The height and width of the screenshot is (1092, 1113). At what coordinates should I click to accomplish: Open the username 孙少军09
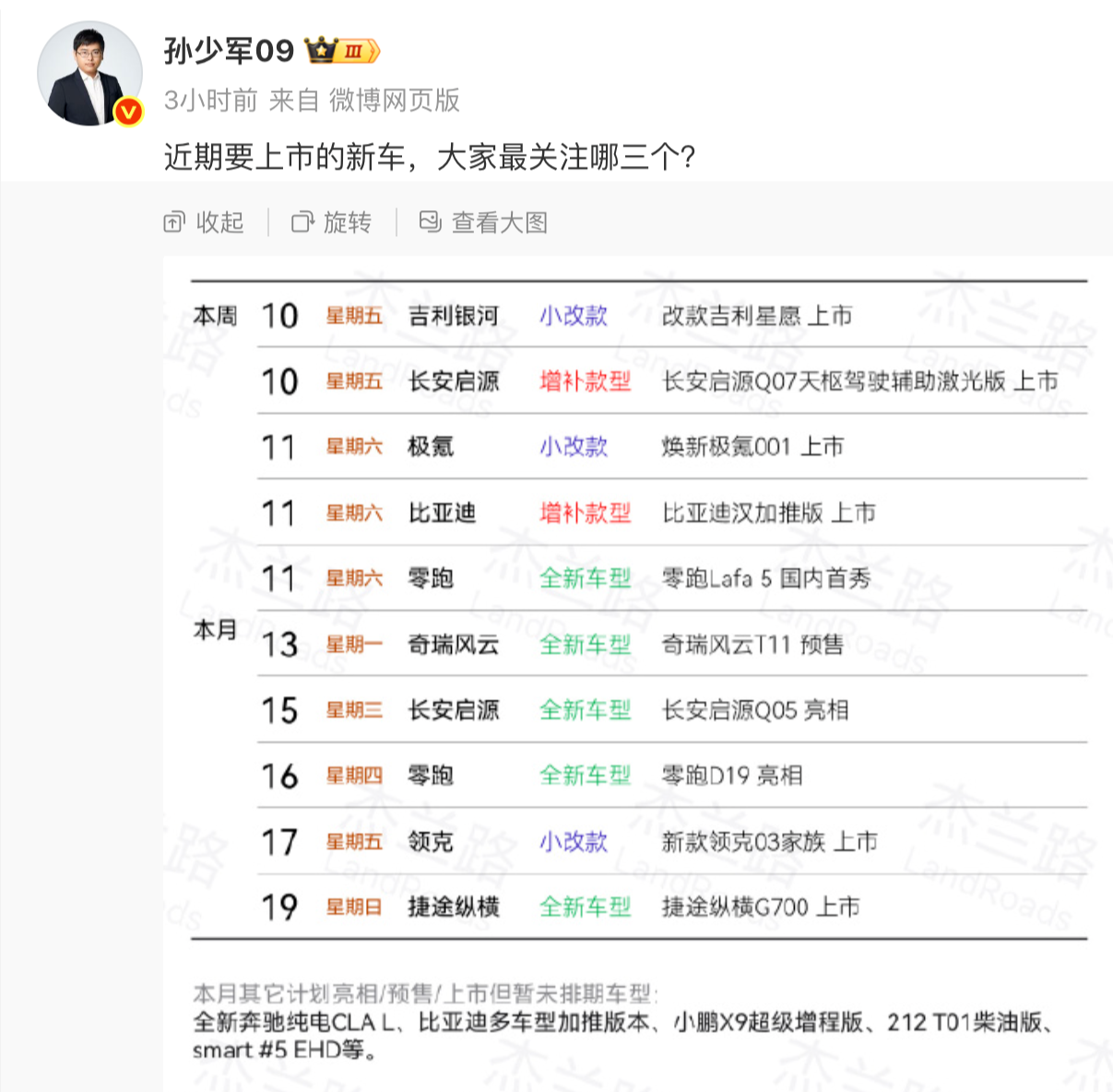tap(228, 51)
